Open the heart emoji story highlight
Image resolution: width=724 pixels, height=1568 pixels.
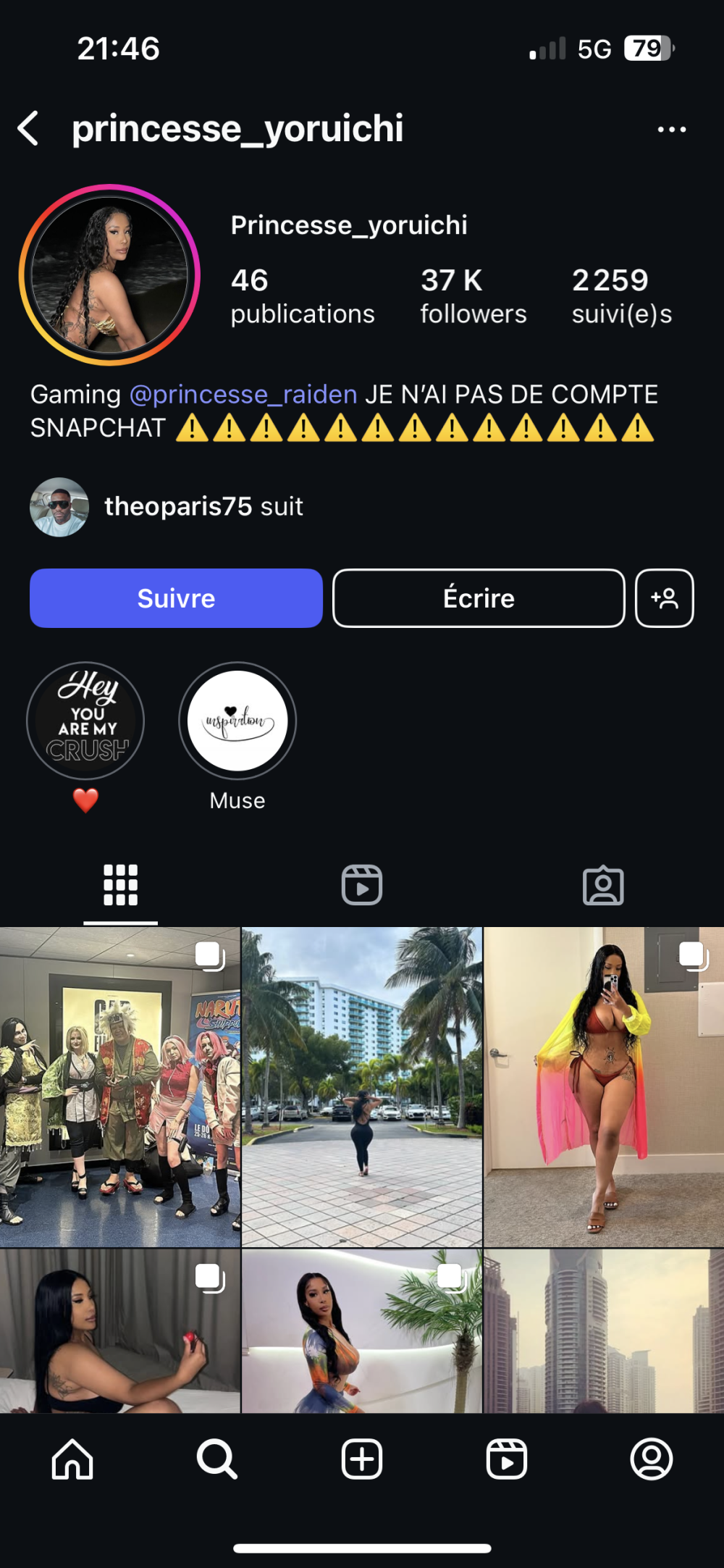85,721
